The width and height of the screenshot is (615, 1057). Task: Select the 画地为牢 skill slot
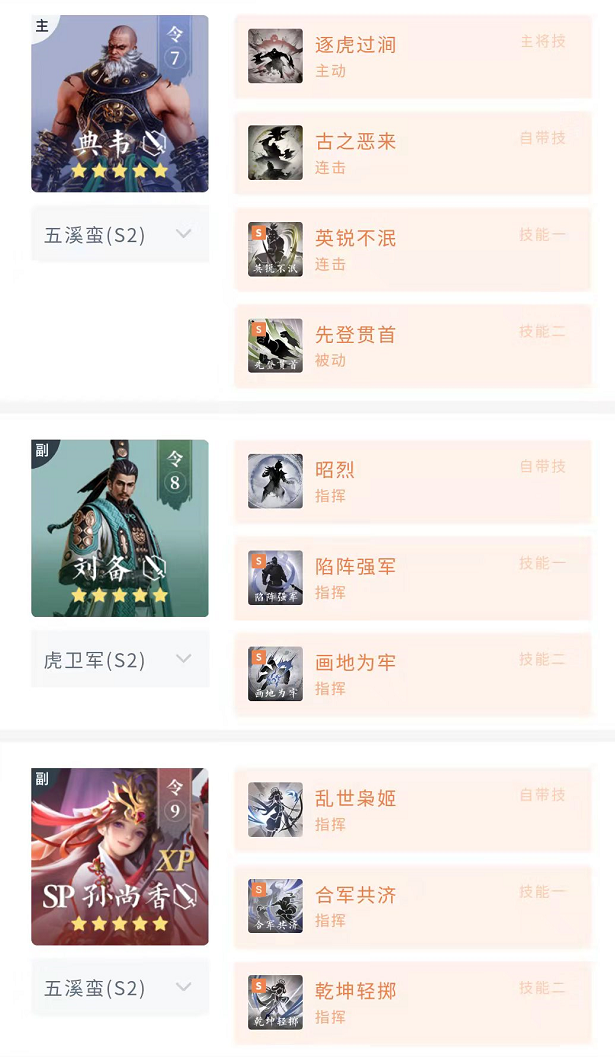coord(413,674)
